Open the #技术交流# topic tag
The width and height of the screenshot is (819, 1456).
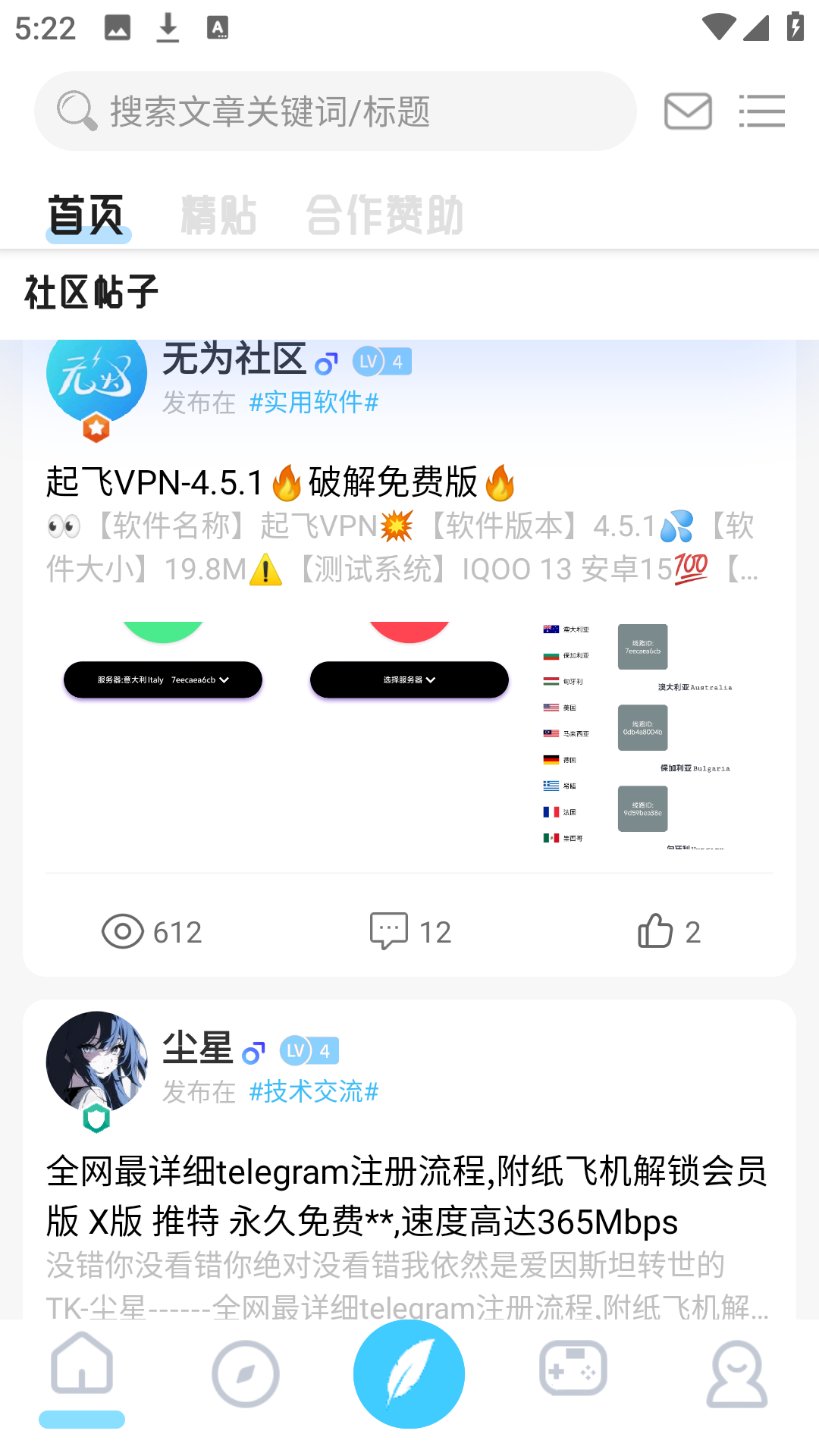click(313, 1092)
